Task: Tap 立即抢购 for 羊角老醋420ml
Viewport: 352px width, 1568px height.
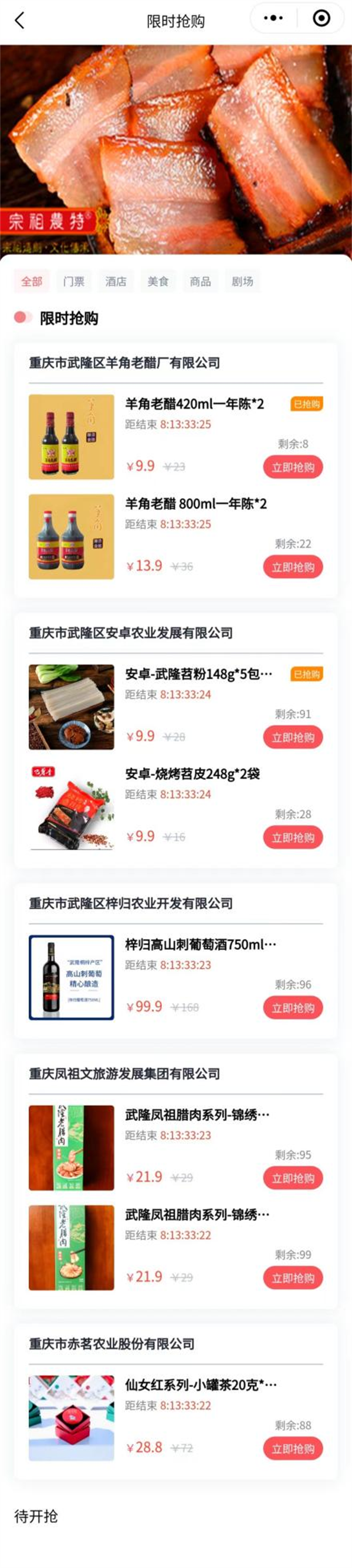Action: 293,467
